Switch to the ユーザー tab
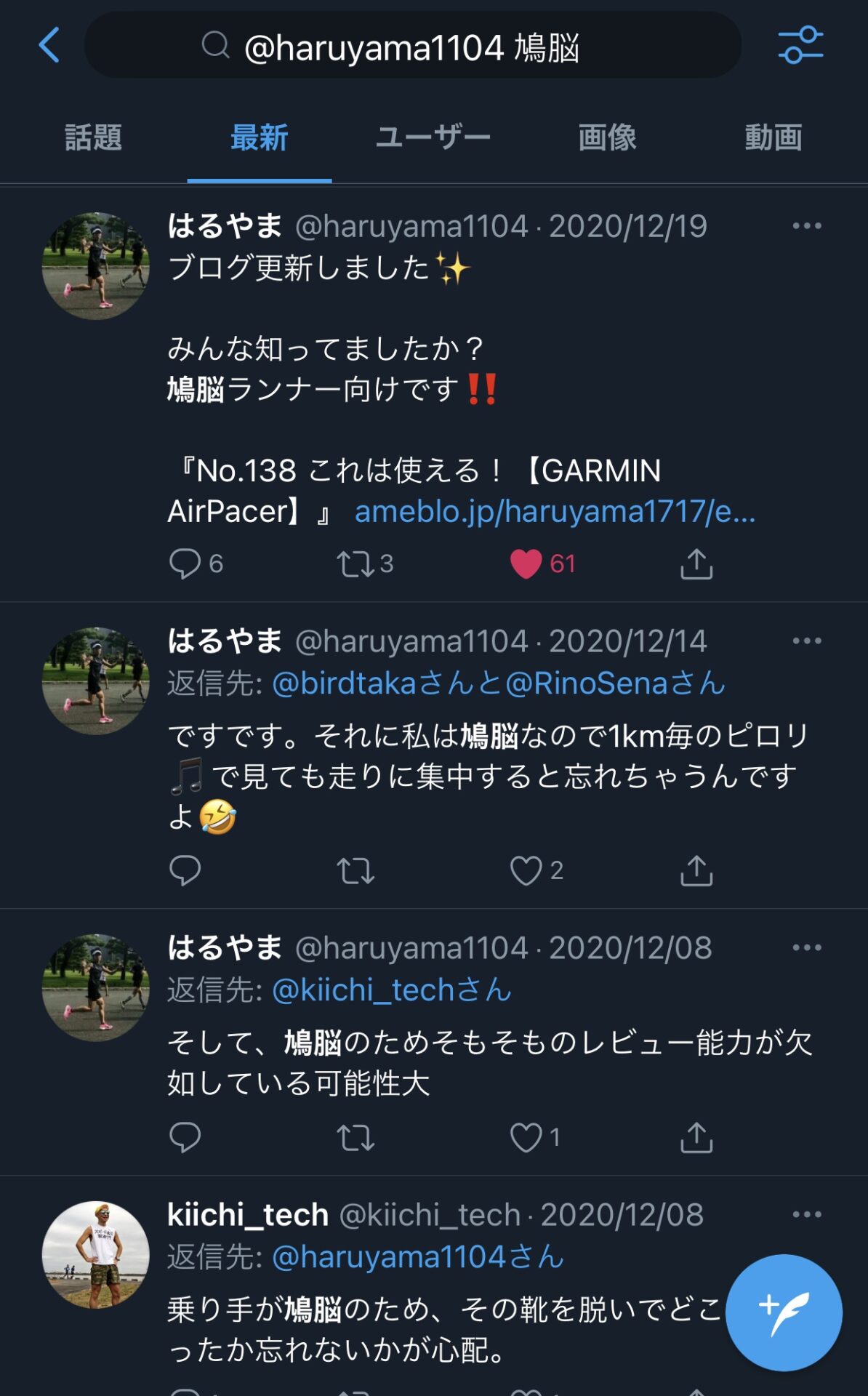Screen dimensions: 868x1396 coord(433,137)
